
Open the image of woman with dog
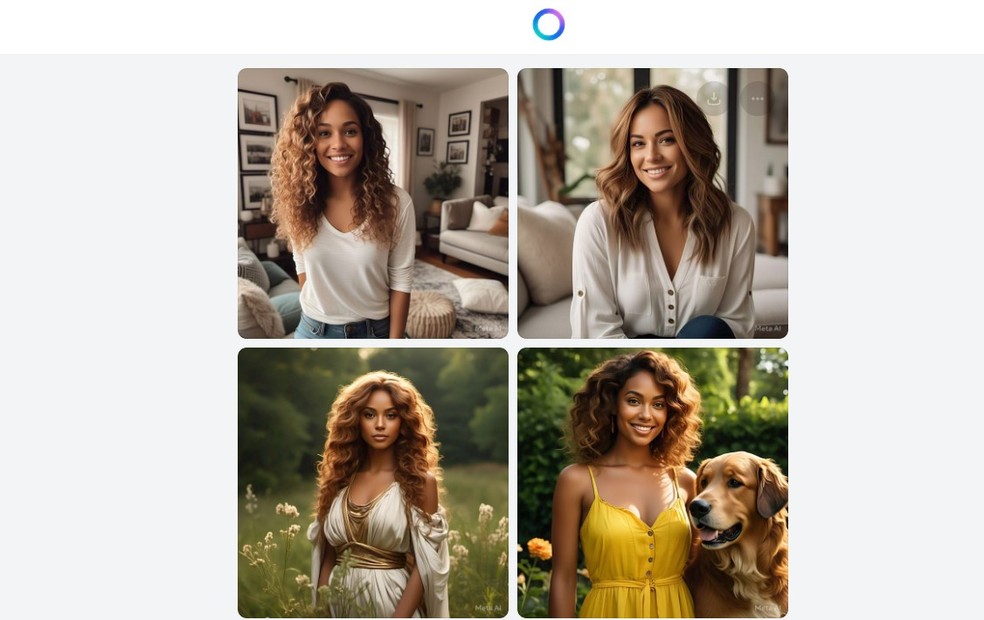652,482
